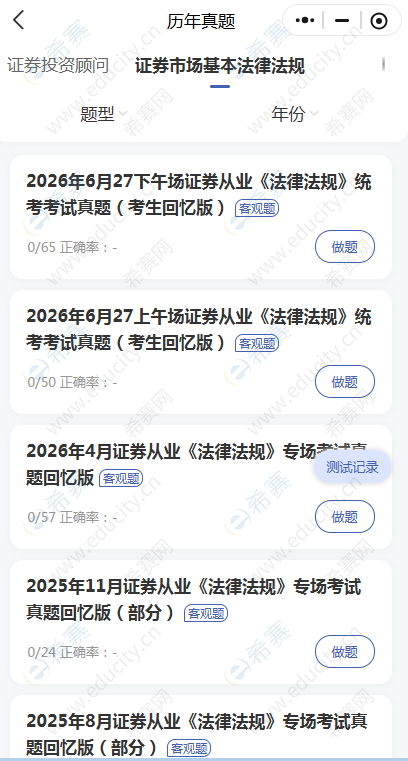The width and height of the screenshot is (408, 761).
Task: Expand the 年份 filter dropdown
Action: pos(294,114)
